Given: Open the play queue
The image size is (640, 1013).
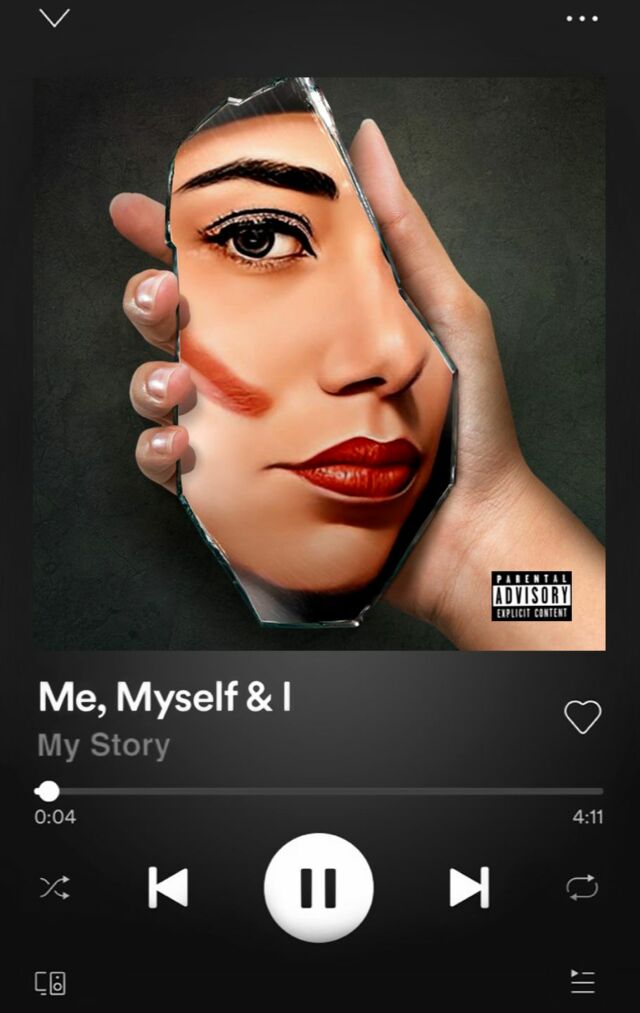Looking at the screenshot, I should pos(583,982).
